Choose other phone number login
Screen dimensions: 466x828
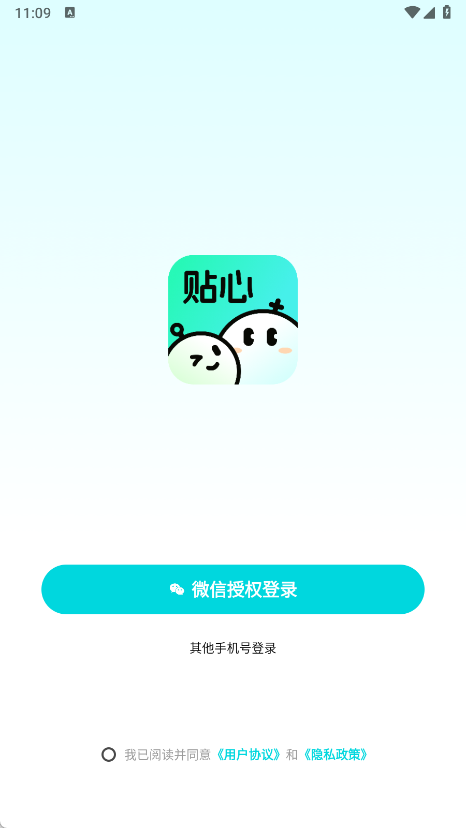click(233, 648)
